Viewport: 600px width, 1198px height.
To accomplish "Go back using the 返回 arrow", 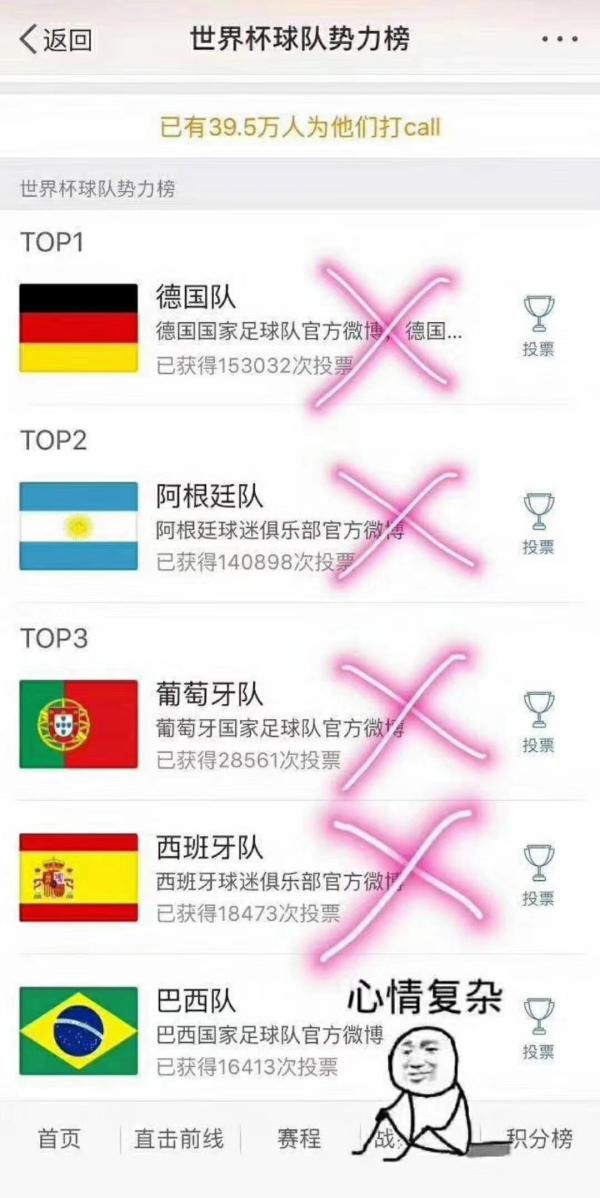I will (55, 39).
